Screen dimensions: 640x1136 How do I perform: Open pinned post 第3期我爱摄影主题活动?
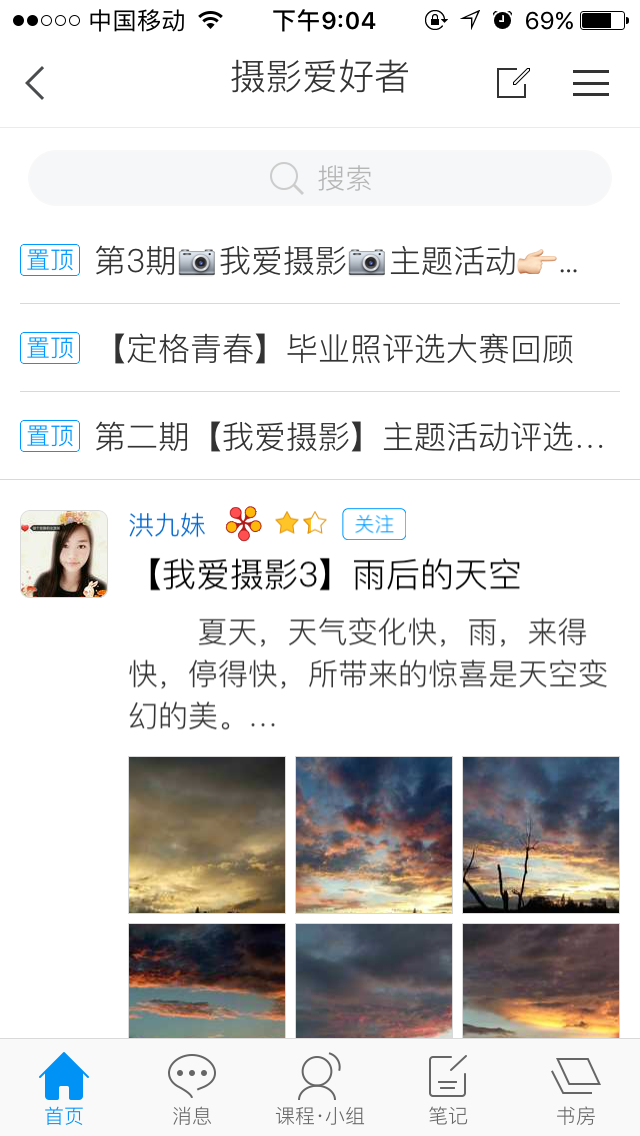(320, 261)
